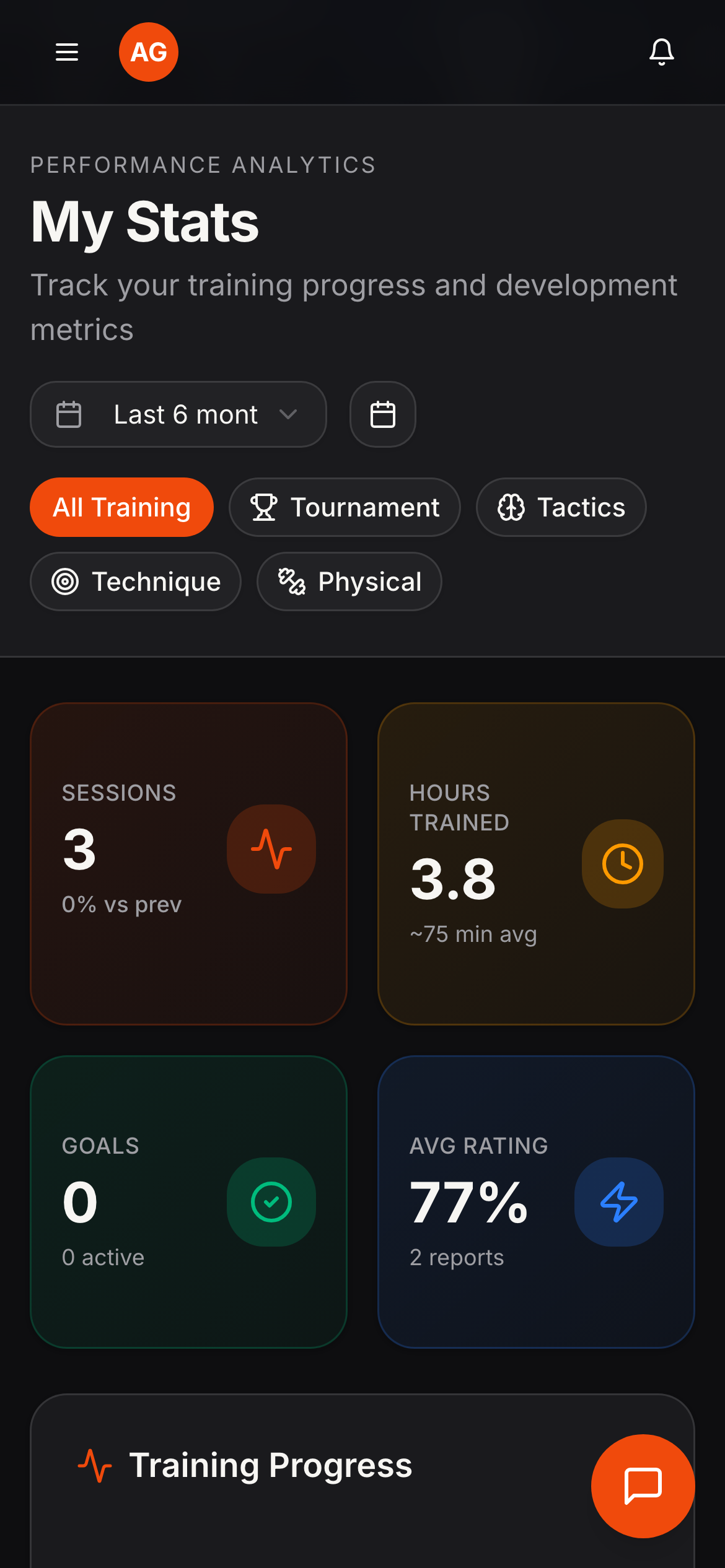Tap the lightning bolt icon on Avg Rating card

click(618, 1202)
